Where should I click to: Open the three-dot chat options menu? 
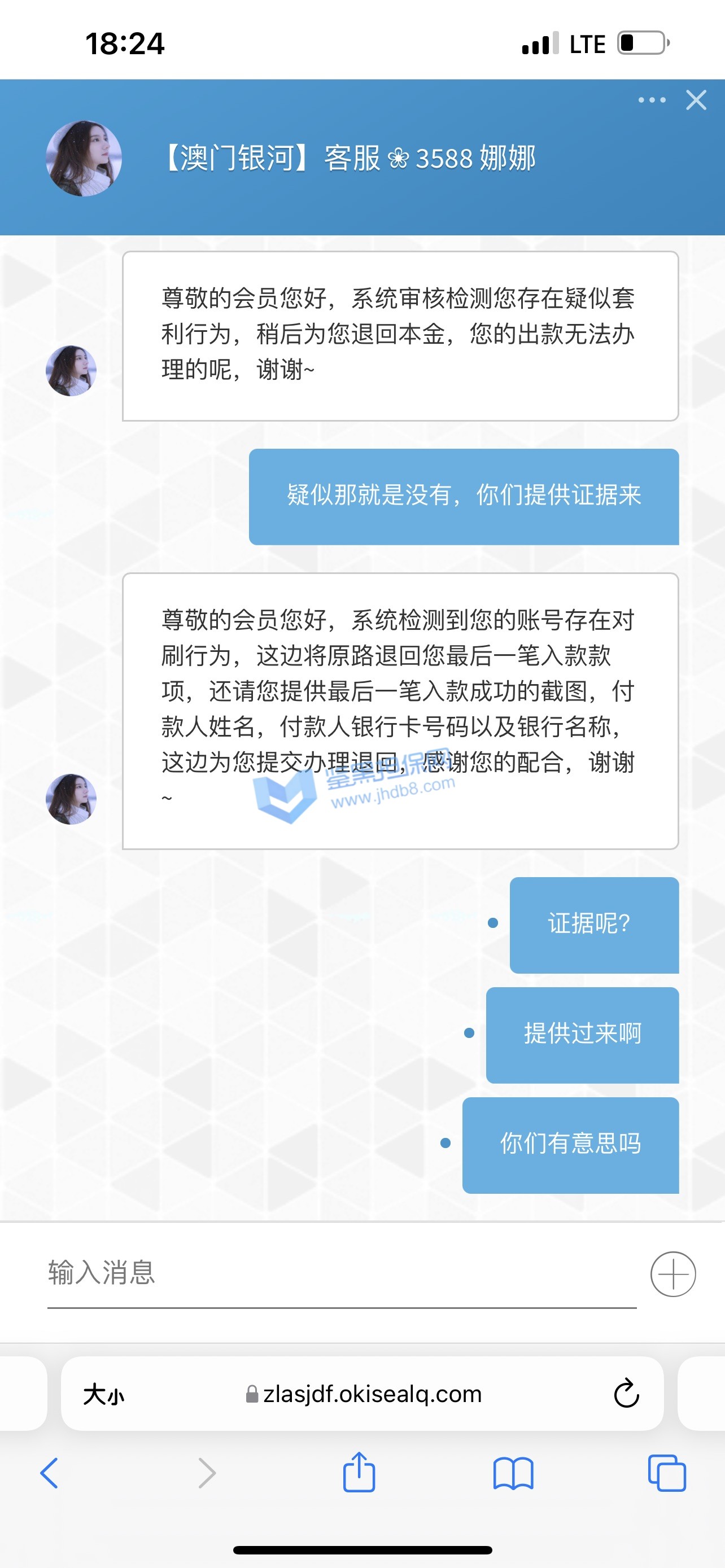click(x=652, y=100)
